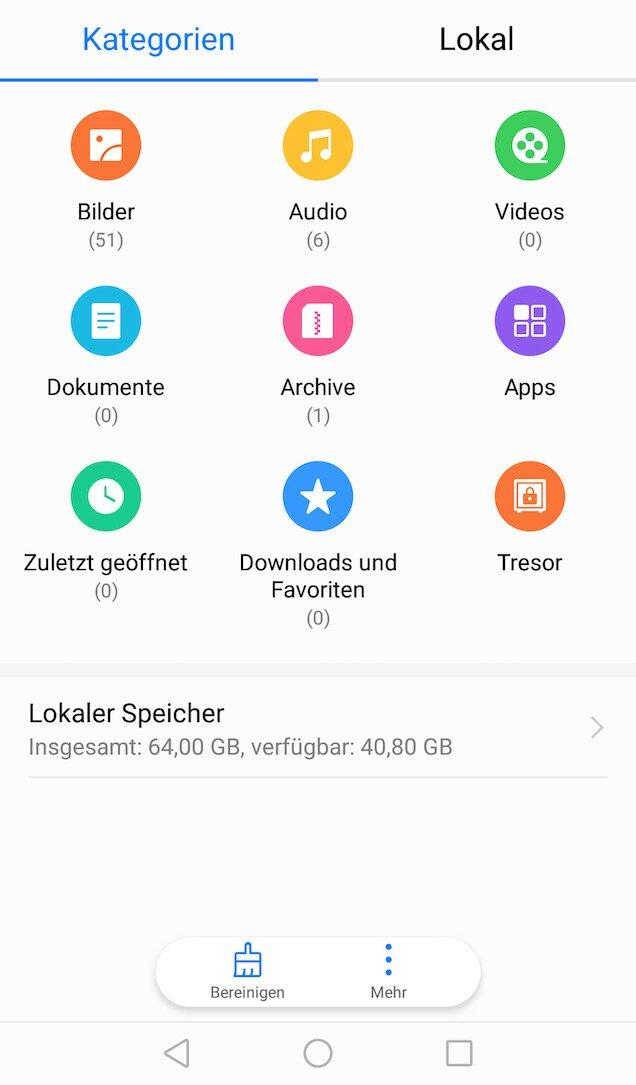Tap the system home button
This screenshot has height=1085, width=636.
click(x=318, y=1053)
